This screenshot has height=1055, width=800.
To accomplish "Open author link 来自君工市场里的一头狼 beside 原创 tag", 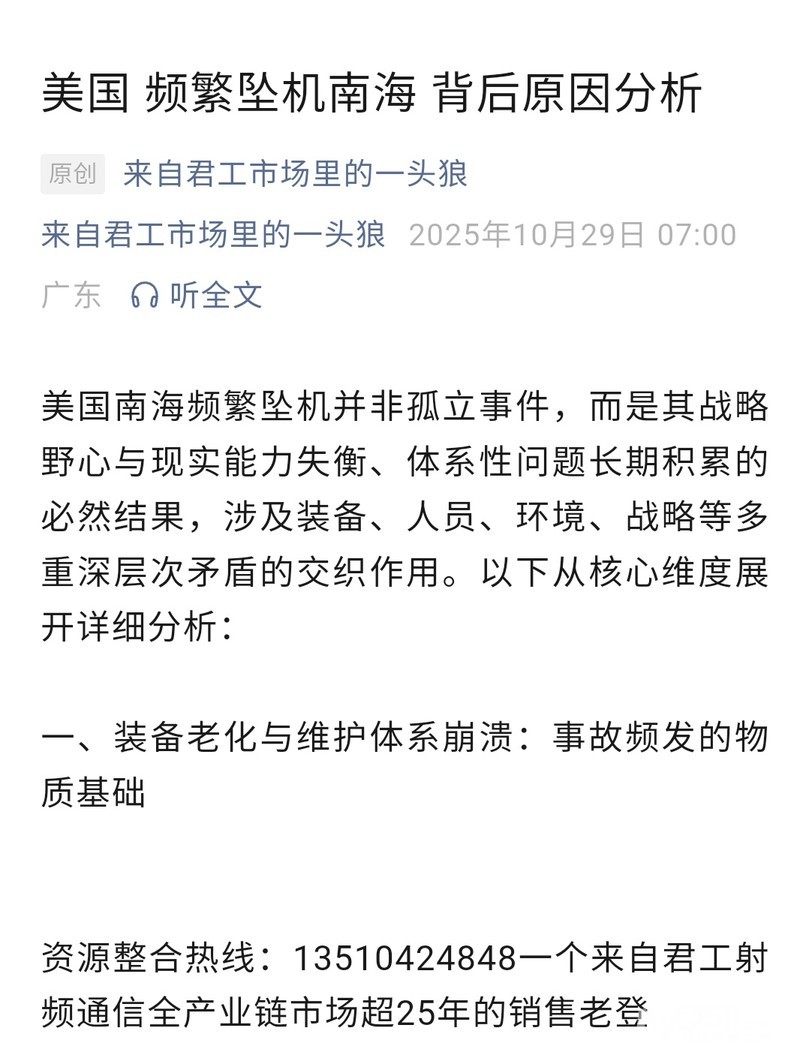I will pyautogui.click(x=295, y=174).
